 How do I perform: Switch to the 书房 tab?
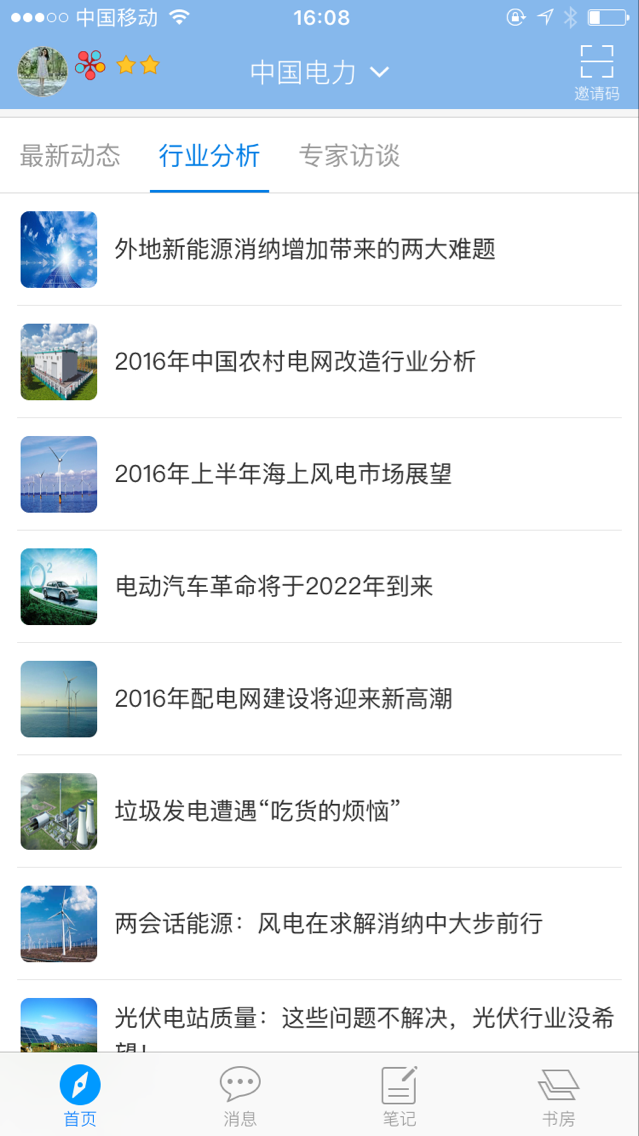[x=558, y=1096]
